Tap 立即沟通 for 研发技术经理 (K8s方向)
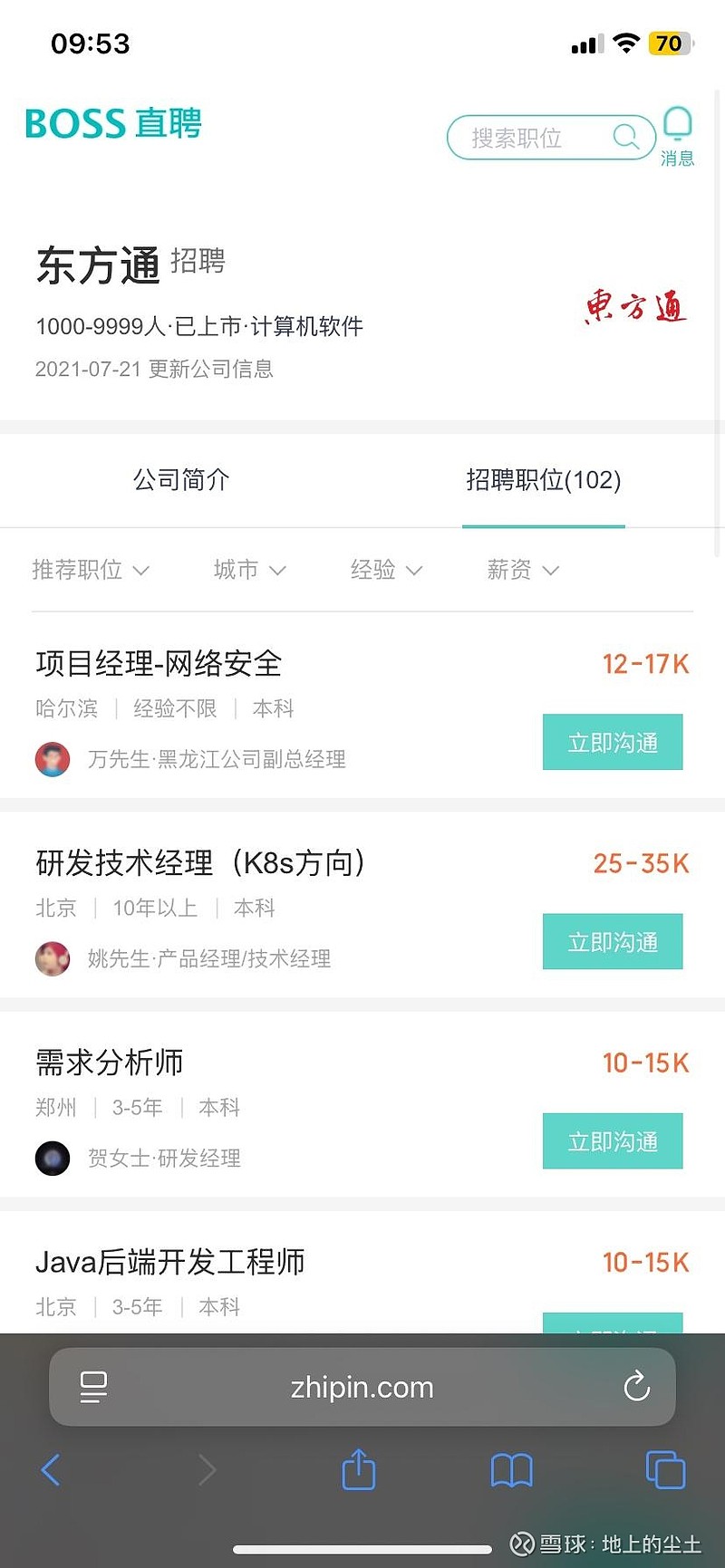 tap(613, 942)
